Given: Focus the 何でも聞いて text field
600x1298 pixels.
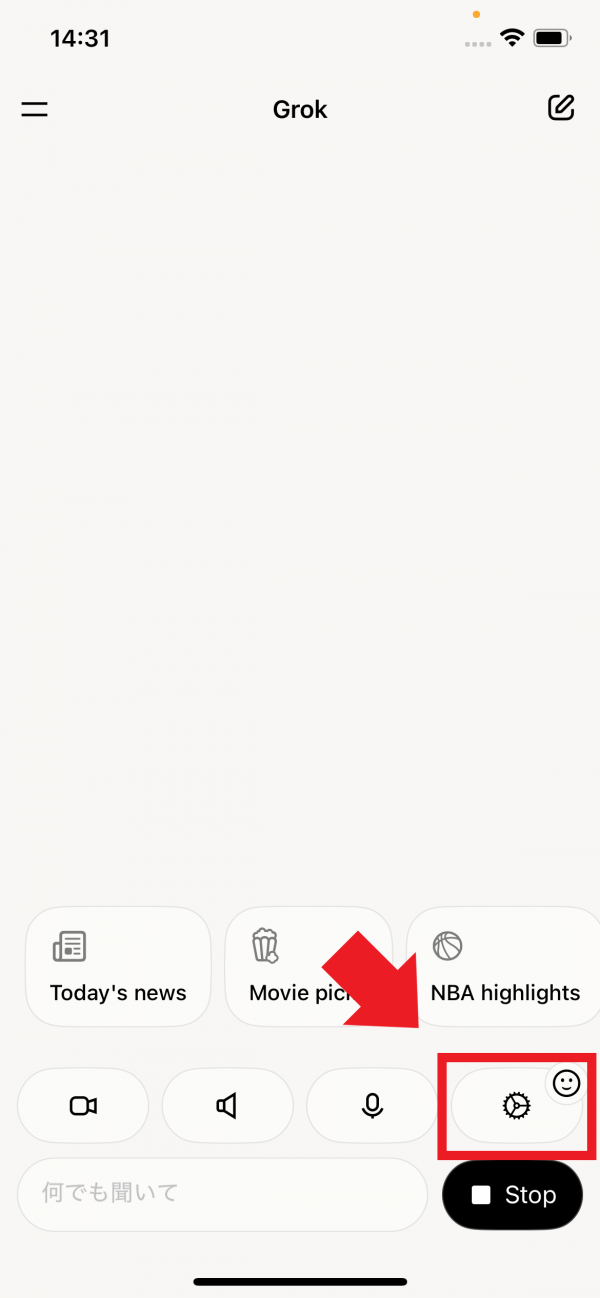Looking at the screenshot, I should (222, 1194).
